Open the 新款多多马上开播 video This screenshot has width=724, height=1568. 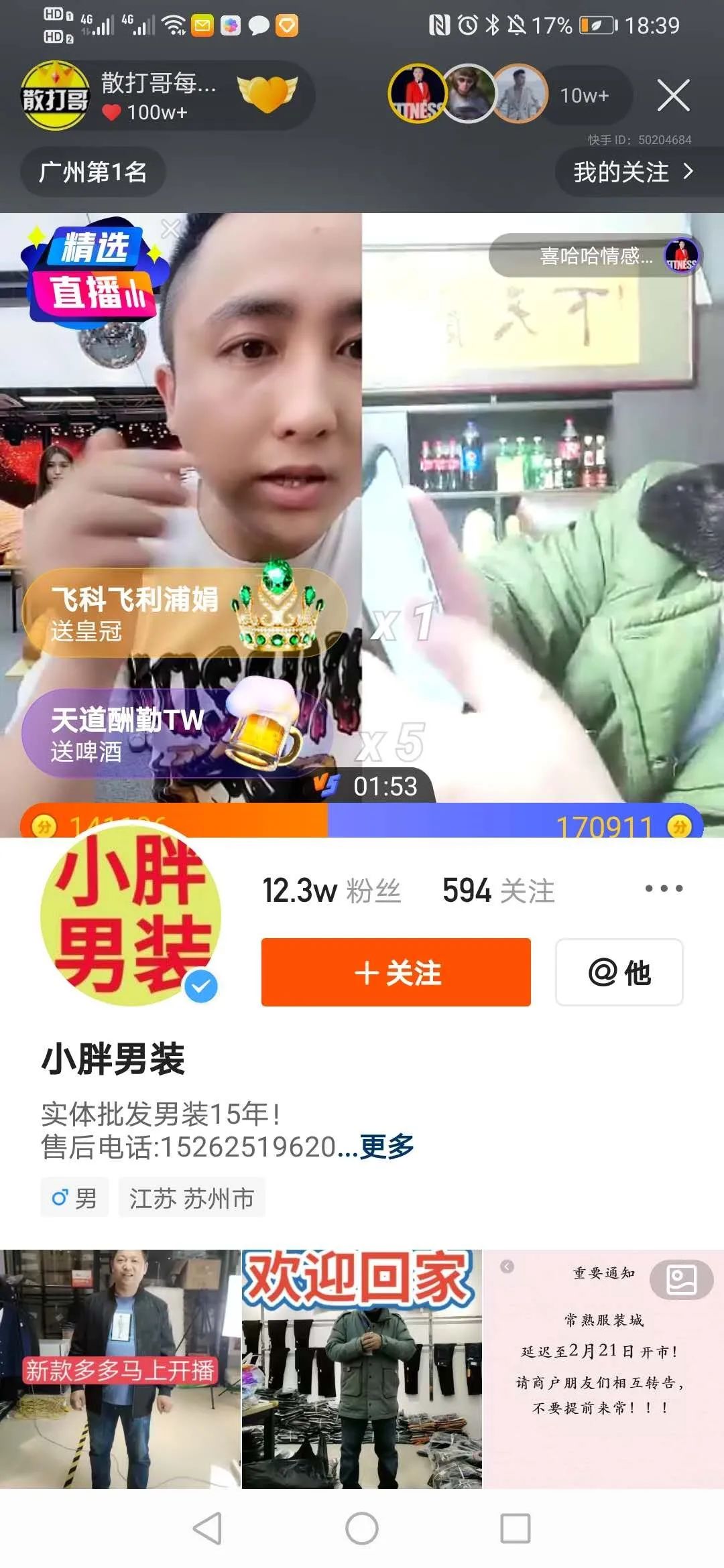point(120,1368)
